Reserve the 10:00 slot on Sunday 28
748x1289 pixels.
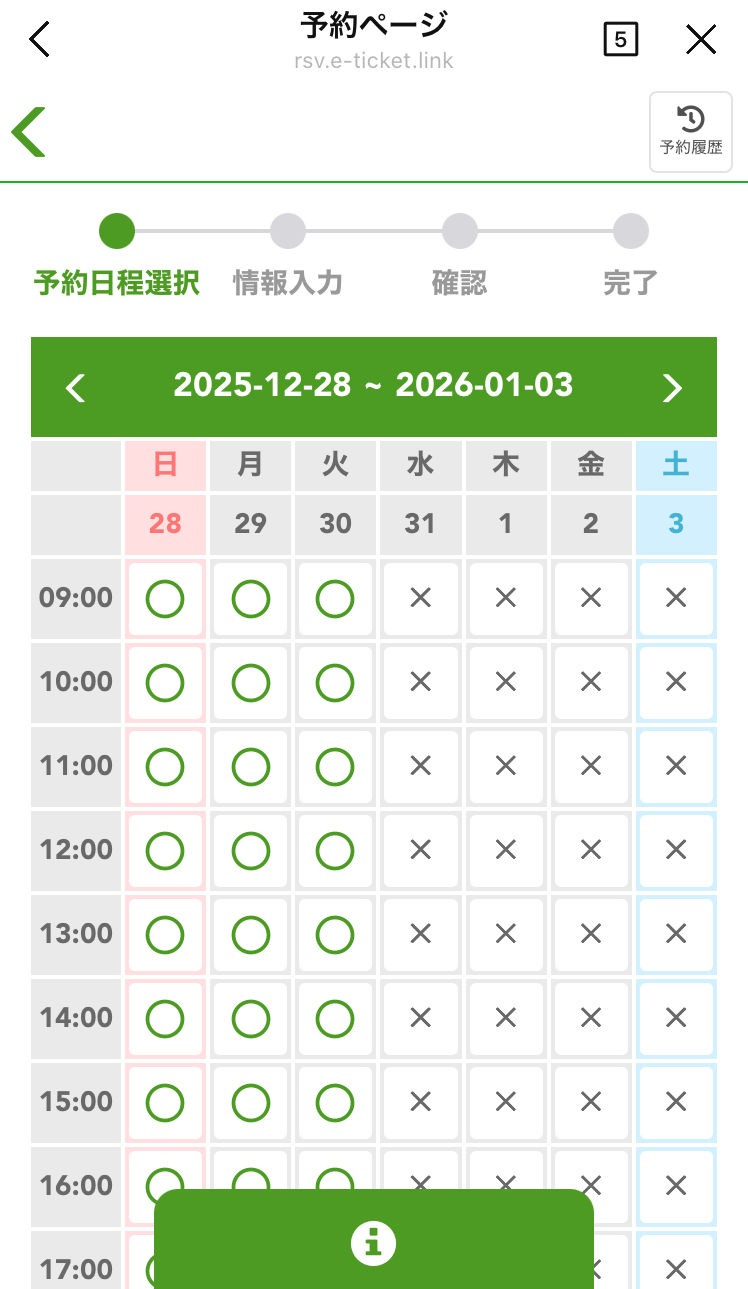click(x=165, y=683)
